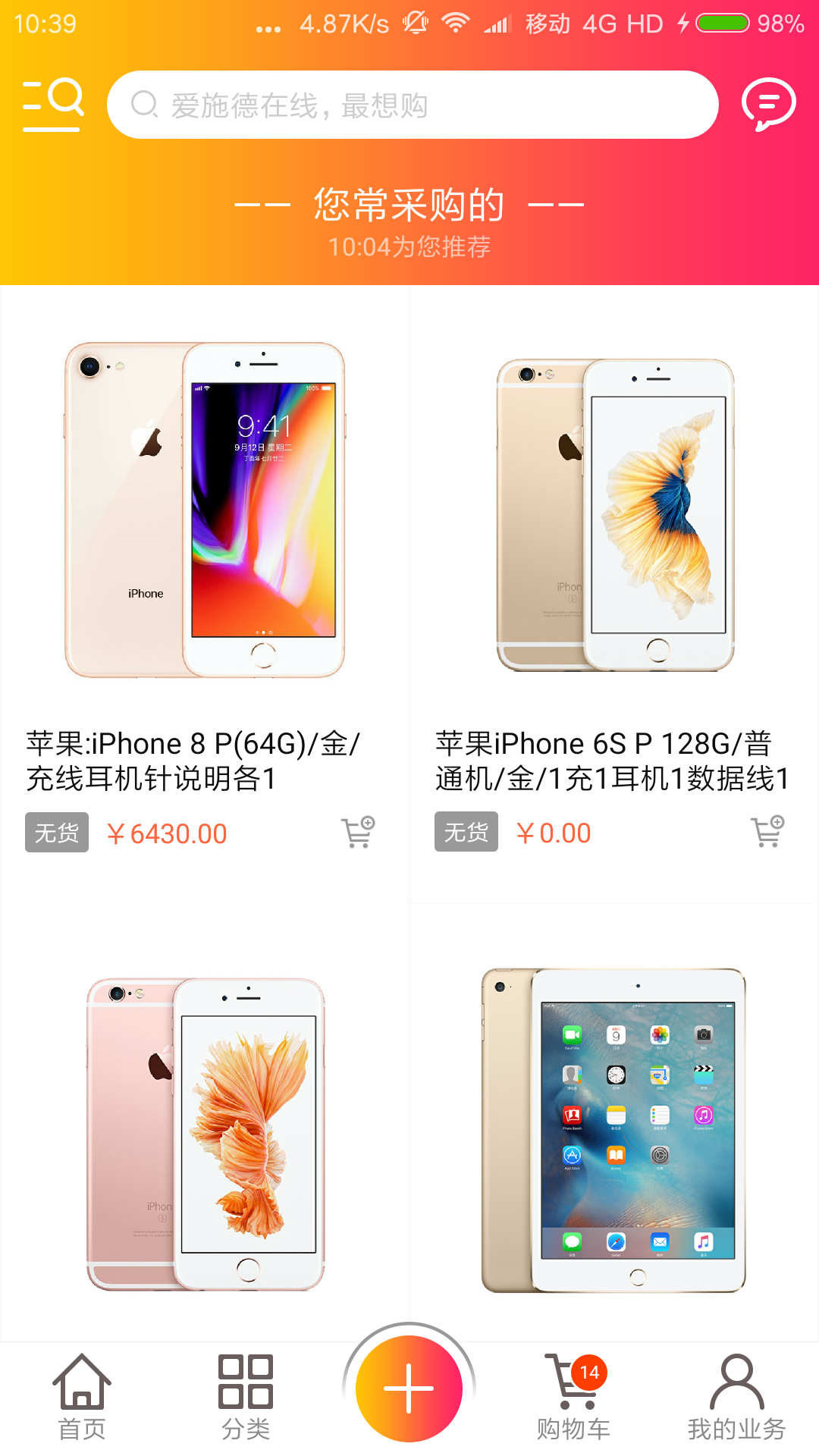Switch to the 首页 tab
Screen dimensions: 819x1456
click(x=82, y=1397)
